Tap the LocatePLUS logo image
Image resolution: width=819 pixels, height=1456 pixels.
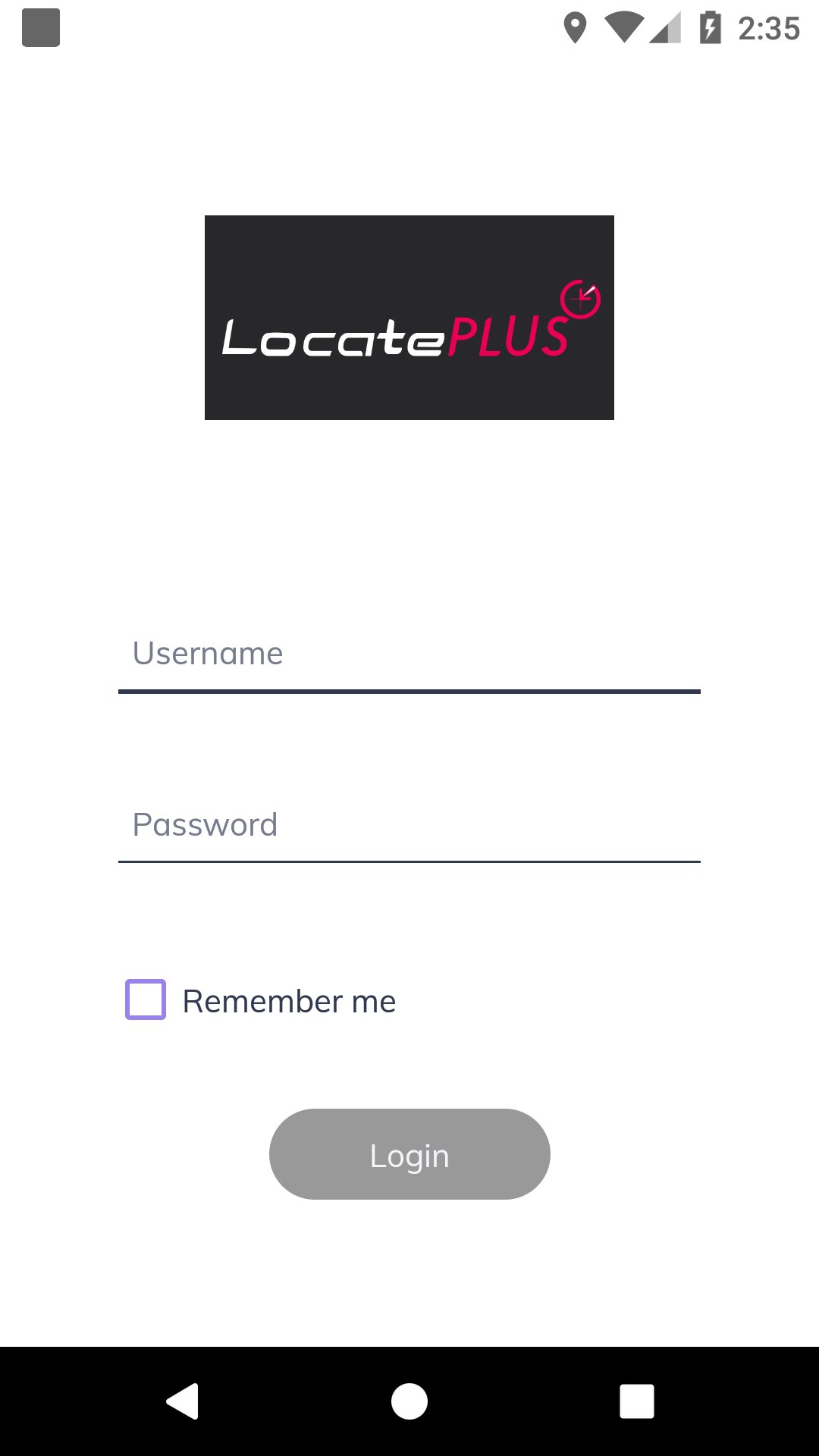(409, 317)
